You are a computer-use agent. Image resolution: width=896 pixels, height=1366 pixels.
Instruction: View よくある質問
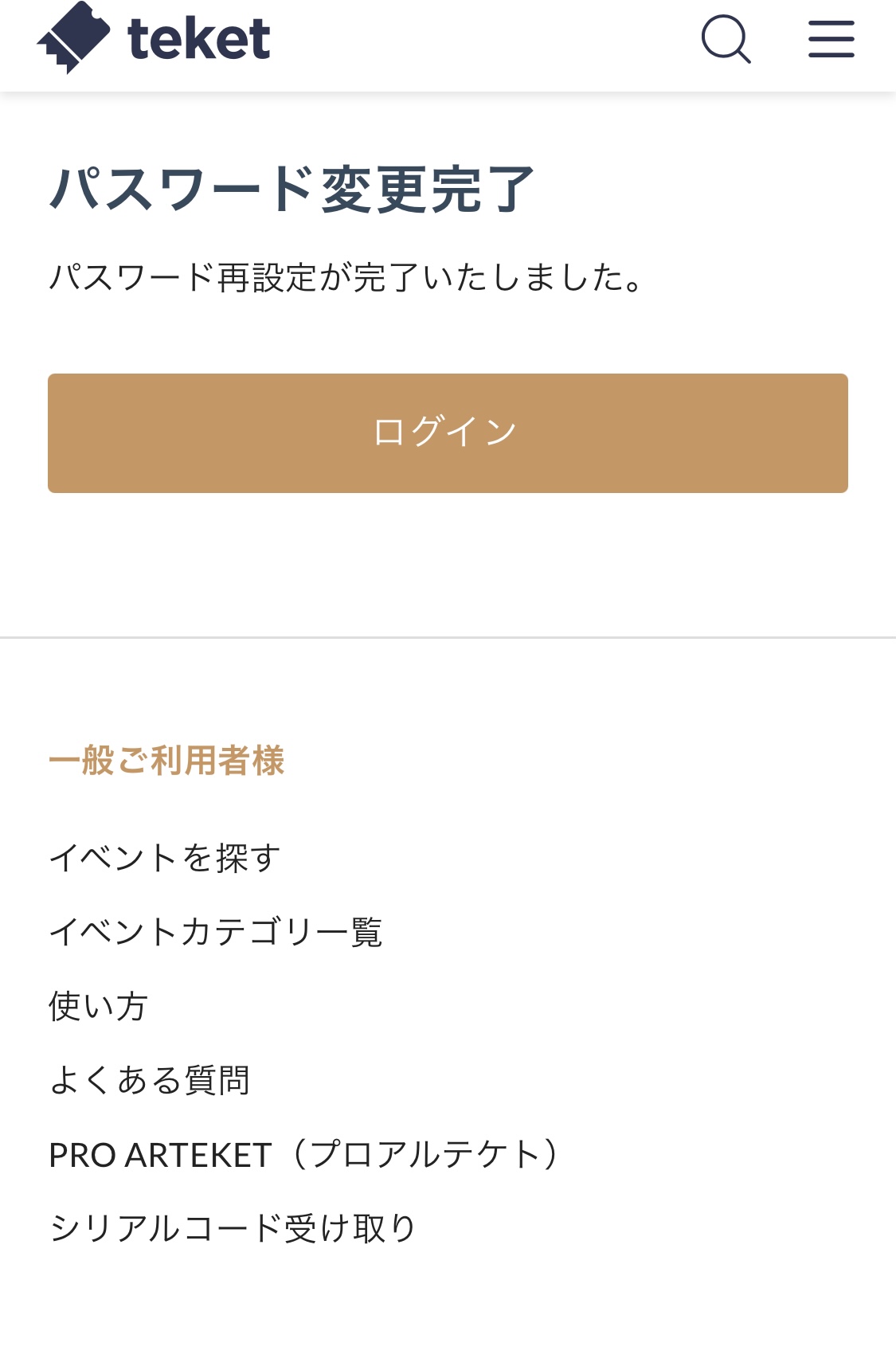tap(150, 1080)
